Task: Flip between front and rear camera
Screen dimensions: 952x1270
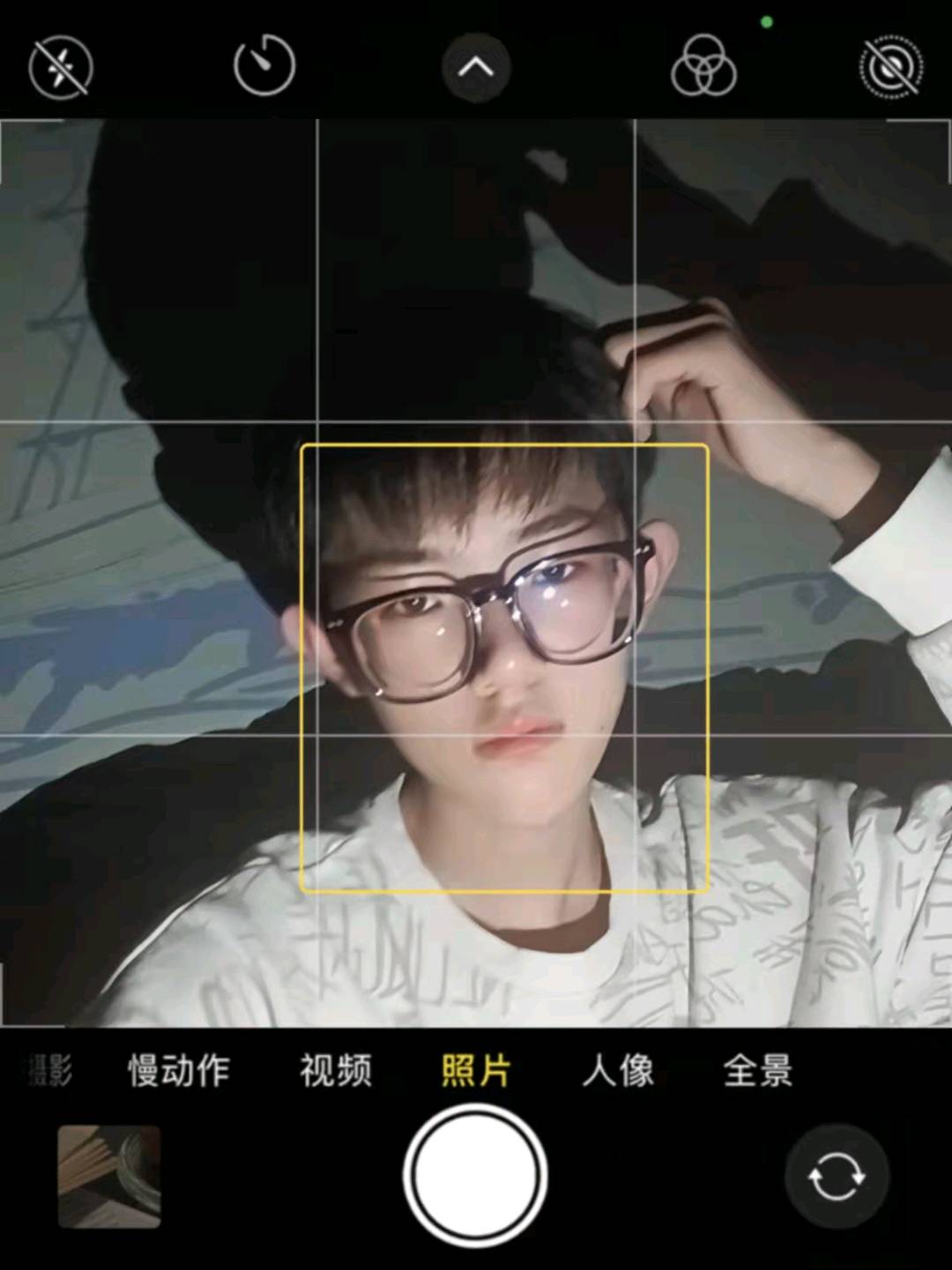Action: pos(836,1176)
